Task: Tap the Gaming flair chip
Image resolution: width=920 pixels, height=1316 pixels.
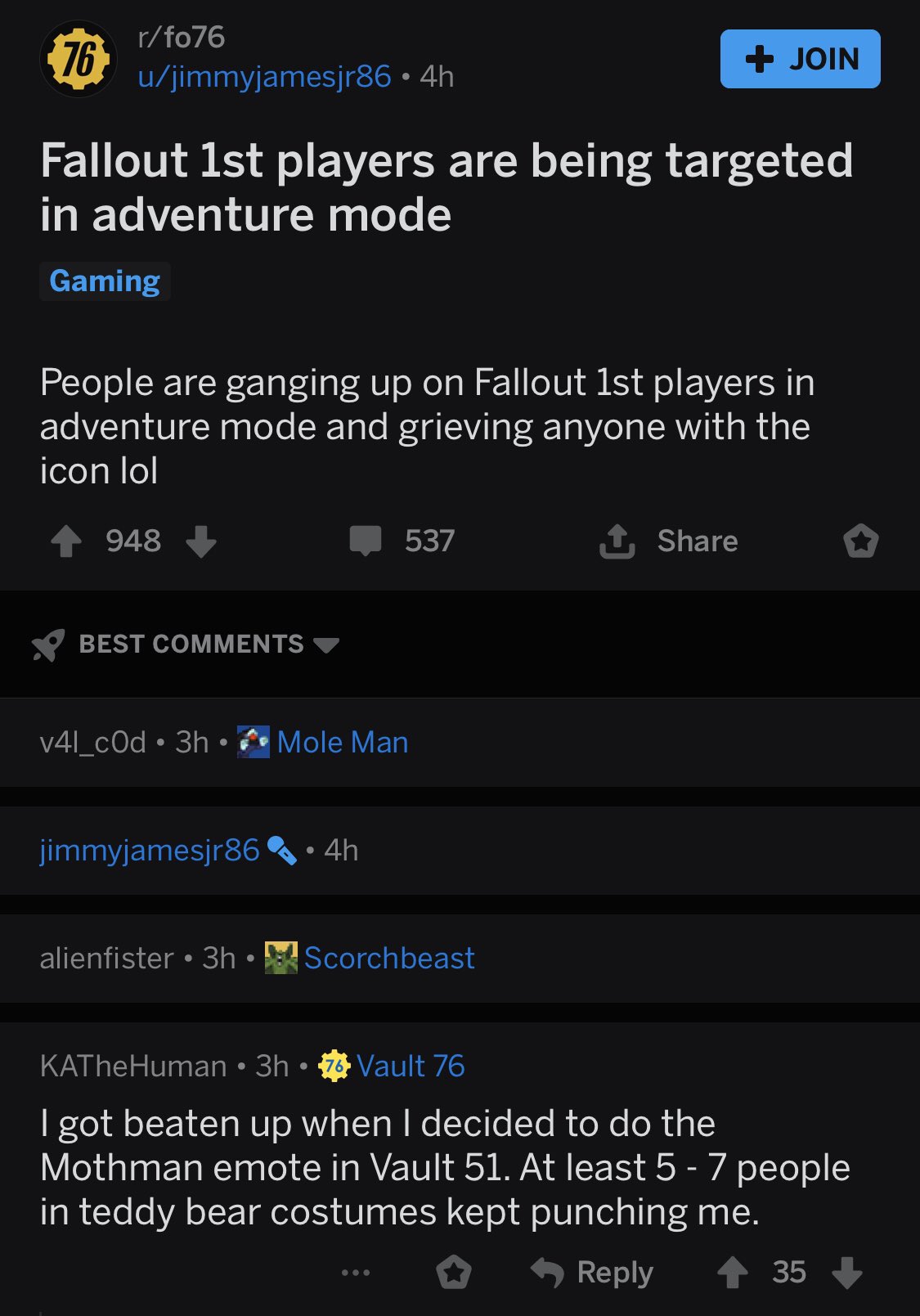Action: [x=105, y=281]
